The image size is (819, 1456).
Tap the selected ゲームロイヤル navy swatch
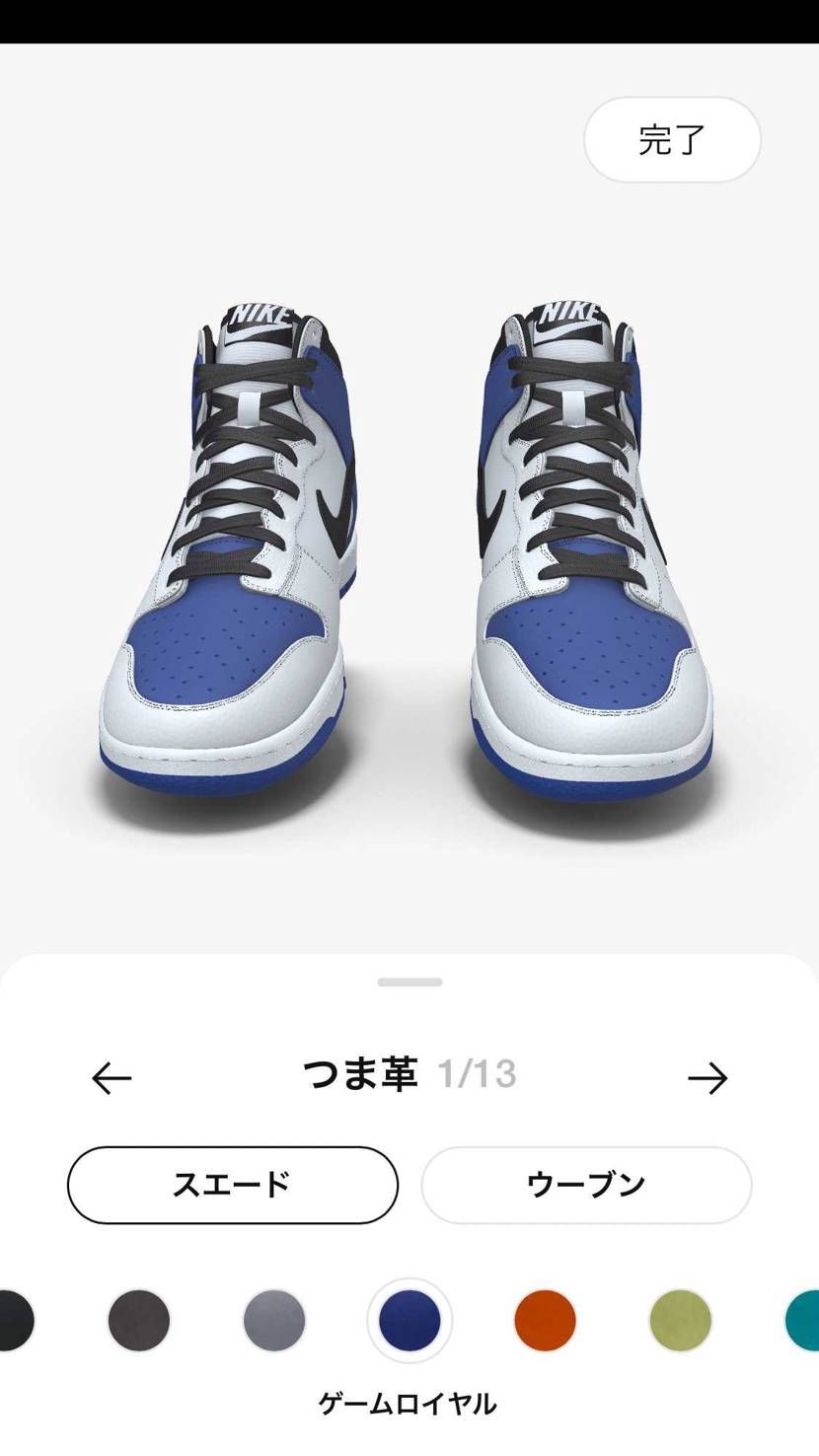click(x=409, y=1322)
